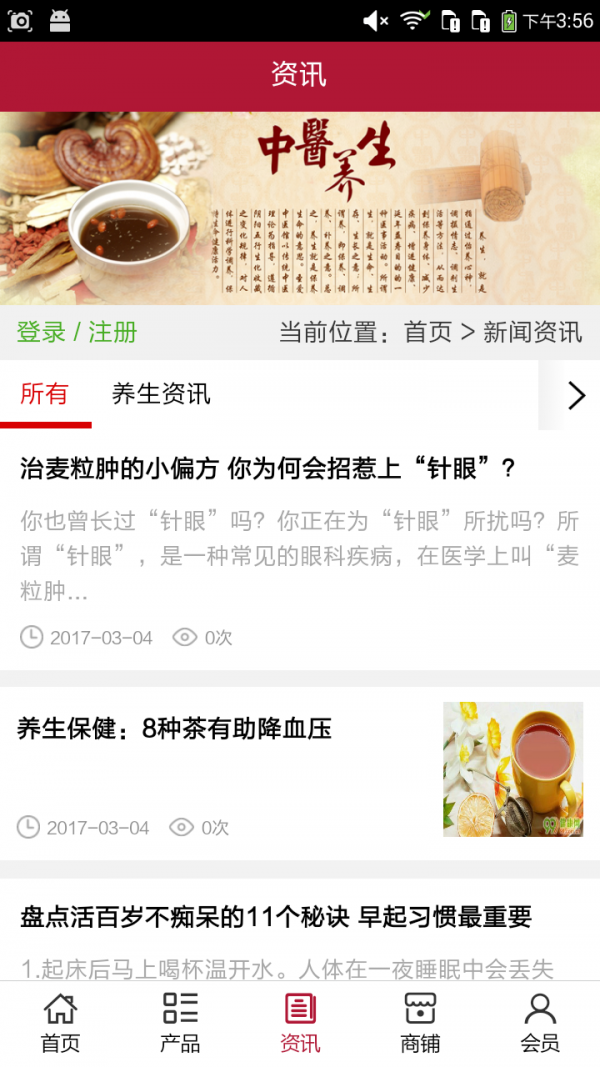Select the 所有 category tab
The width and height of the screenshot is (600, 1067).
[x=44, y=394]
